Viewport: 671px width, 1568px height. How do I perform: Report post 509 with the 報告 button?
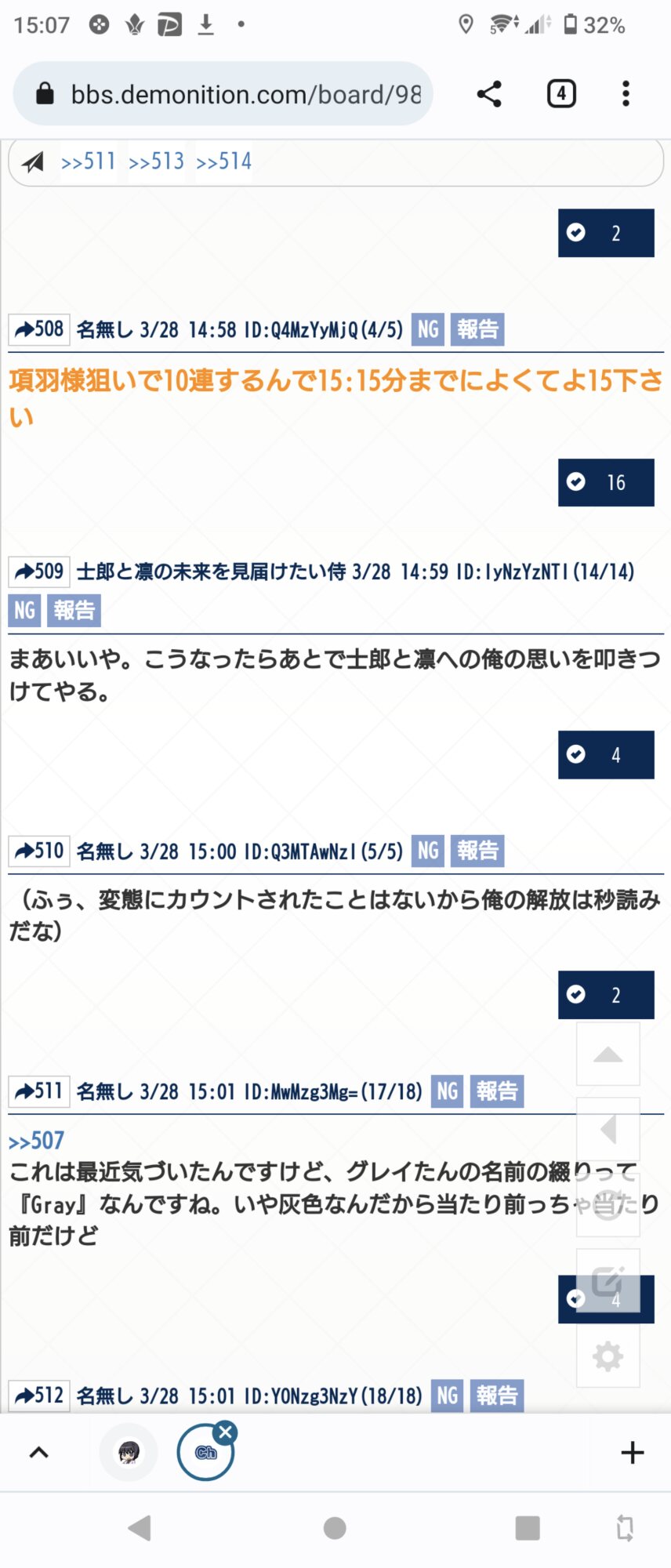(74, 610)
